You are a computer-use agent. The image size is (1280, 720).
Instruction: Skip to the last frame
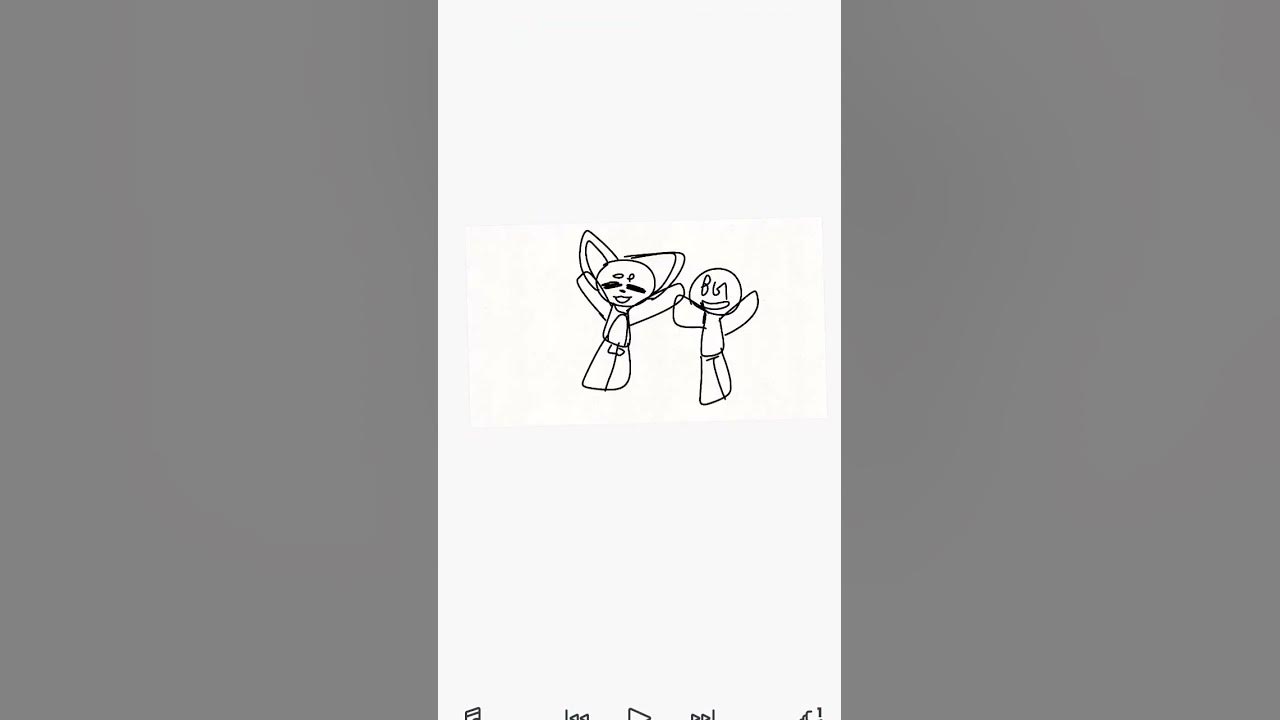coord(702,715)
